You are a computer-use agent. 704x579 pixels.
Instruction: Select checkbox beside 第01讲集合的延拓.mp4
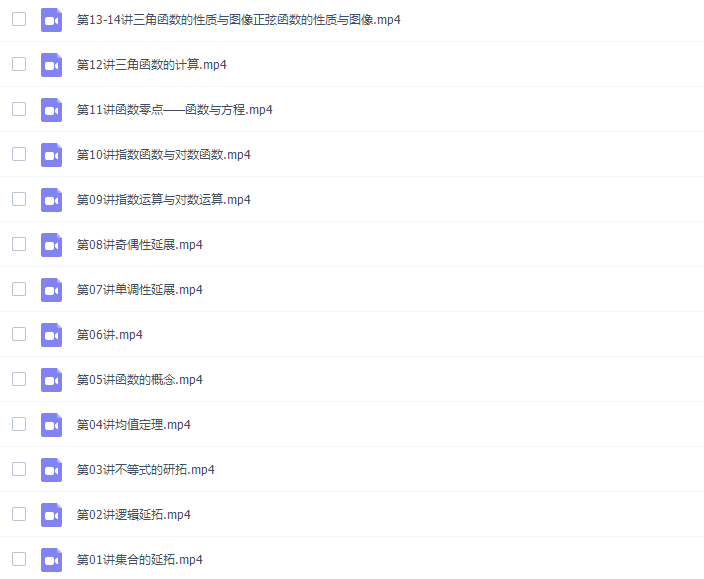point(19,559)
